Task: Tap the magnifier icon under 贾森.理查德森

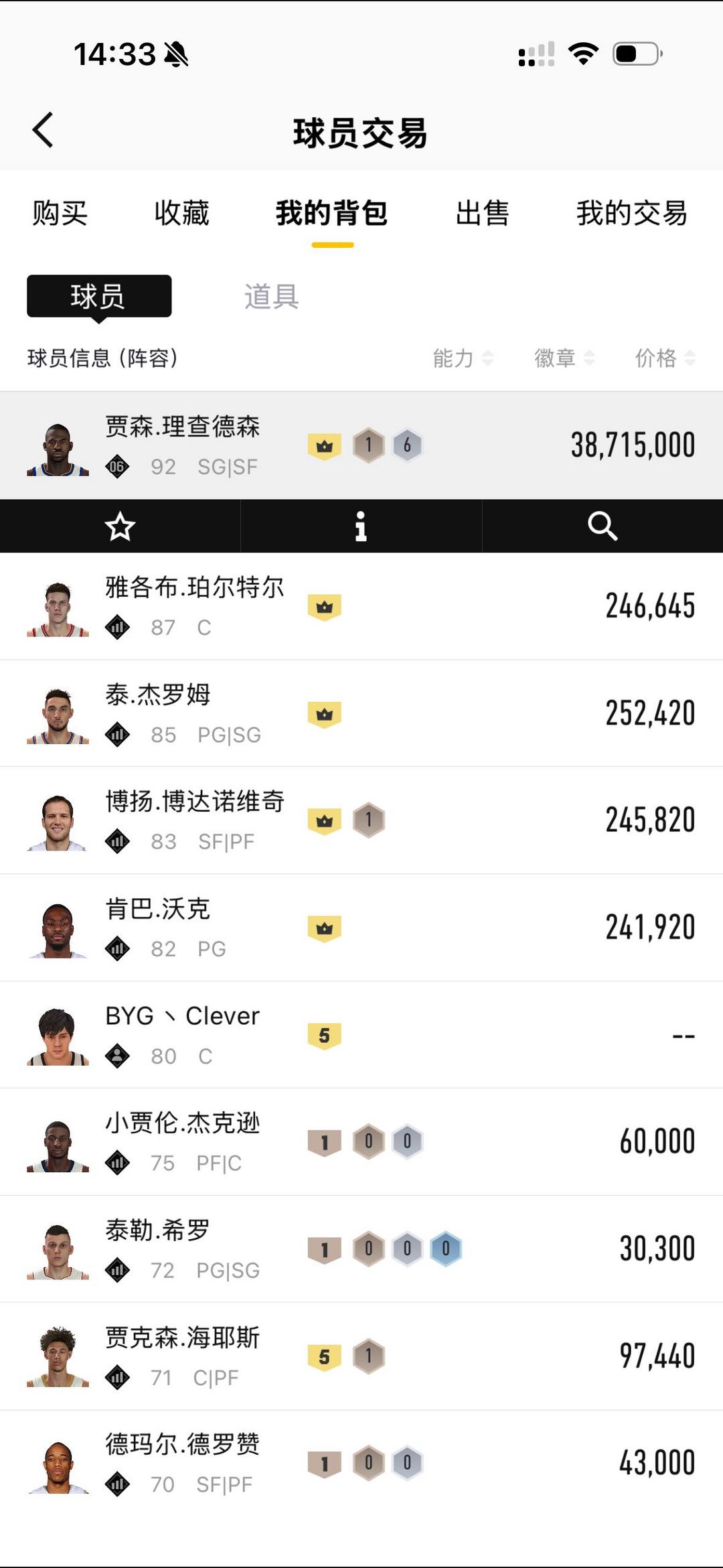Action: [602, 526]
